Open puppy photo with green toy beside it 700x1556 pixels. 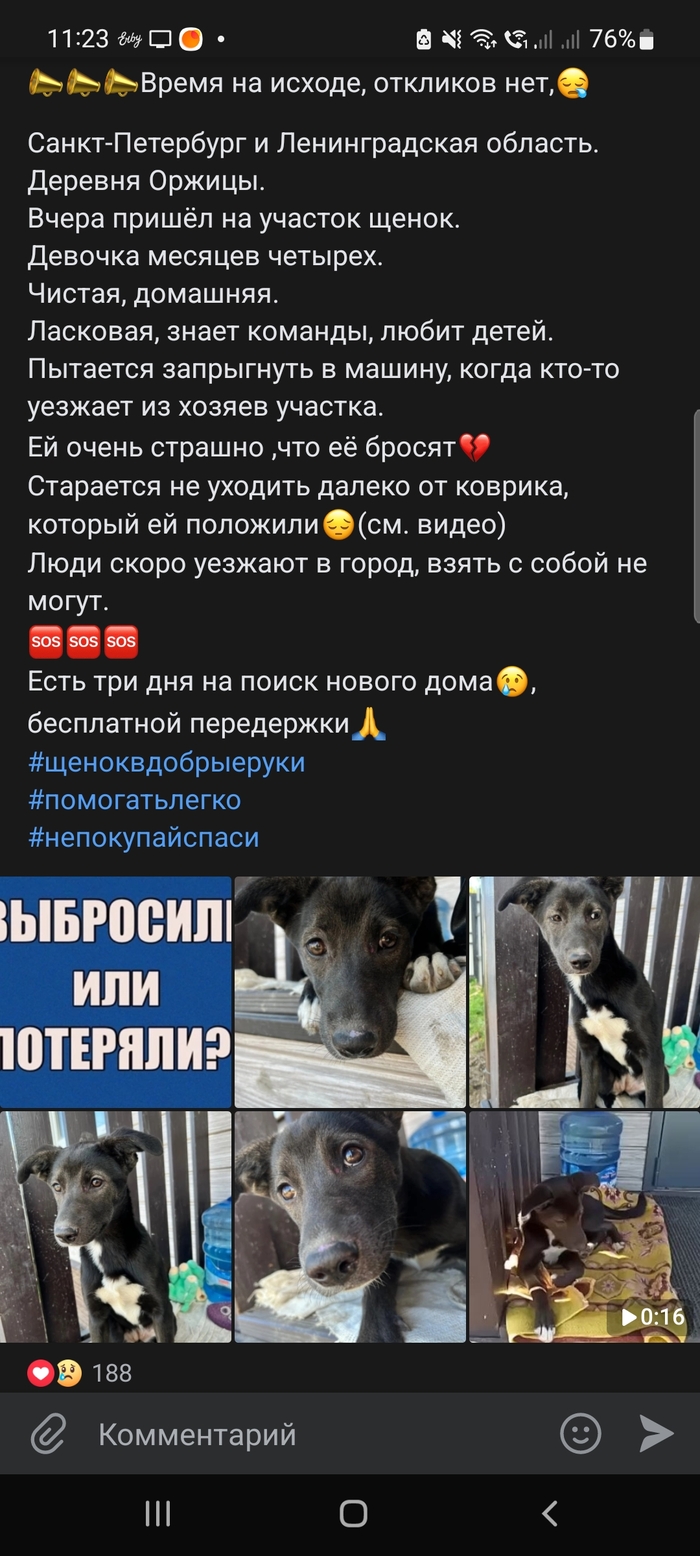pyautogui.click(x=115, y=1226)
